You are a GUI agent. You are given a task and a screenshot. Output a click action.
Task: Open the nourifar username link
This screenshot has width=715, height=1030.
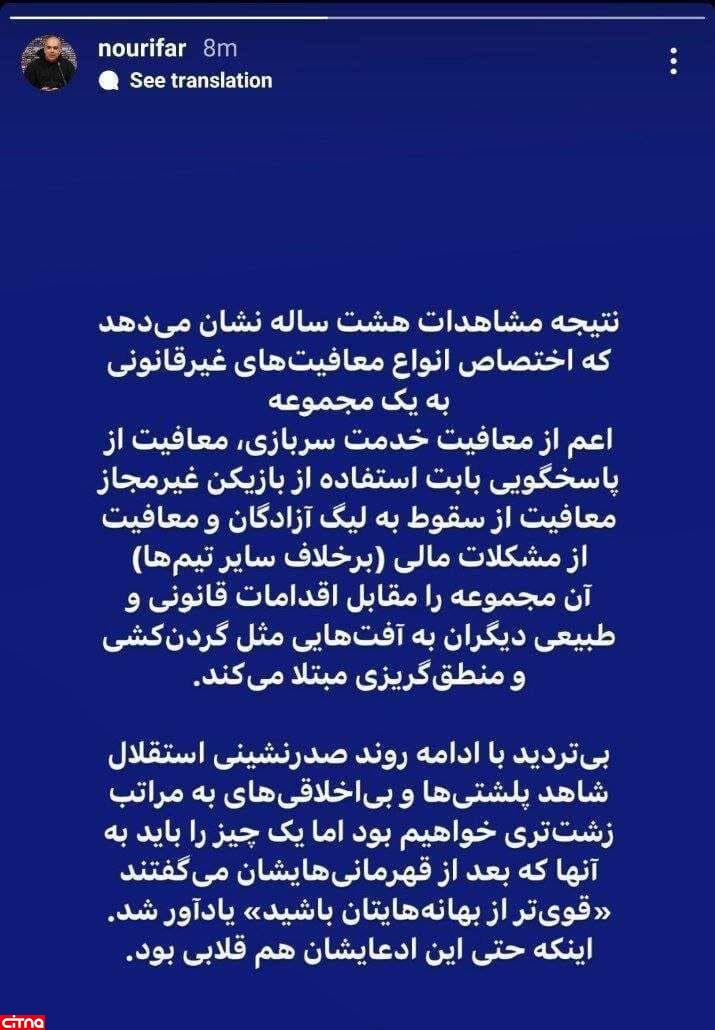(144, 48)
